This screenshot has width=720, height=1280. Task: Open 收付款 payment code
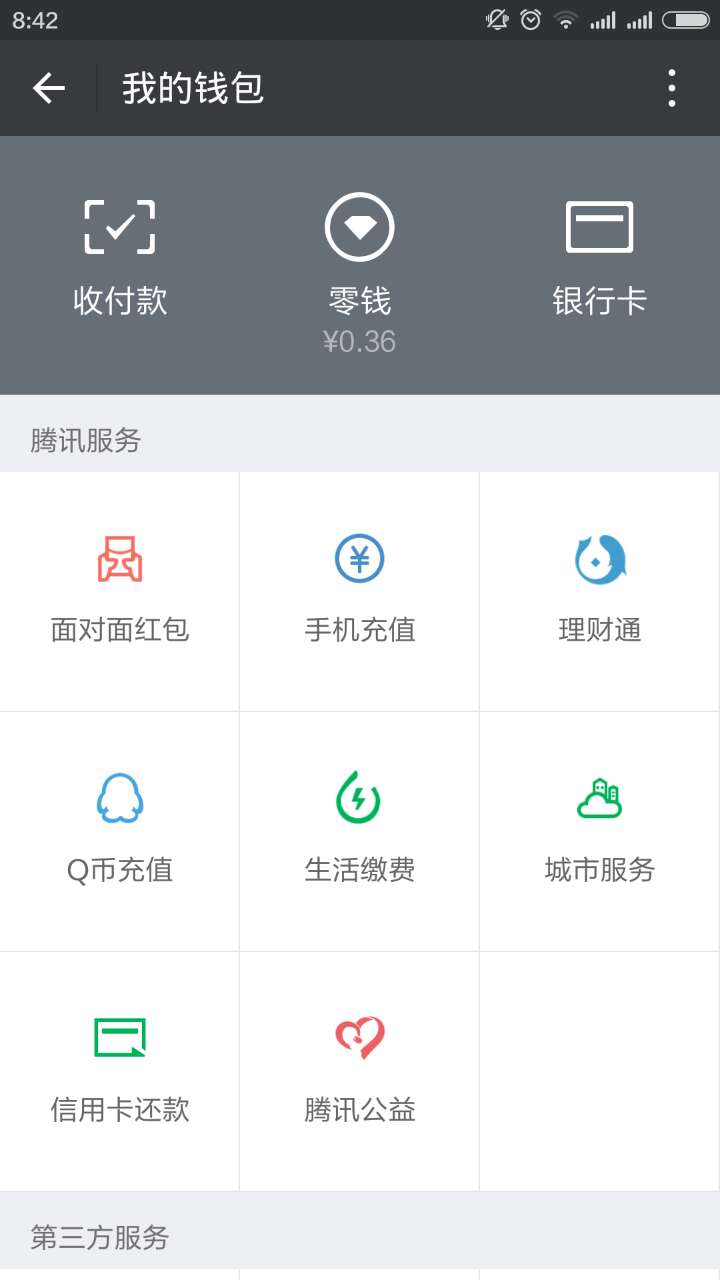point(120,260)
